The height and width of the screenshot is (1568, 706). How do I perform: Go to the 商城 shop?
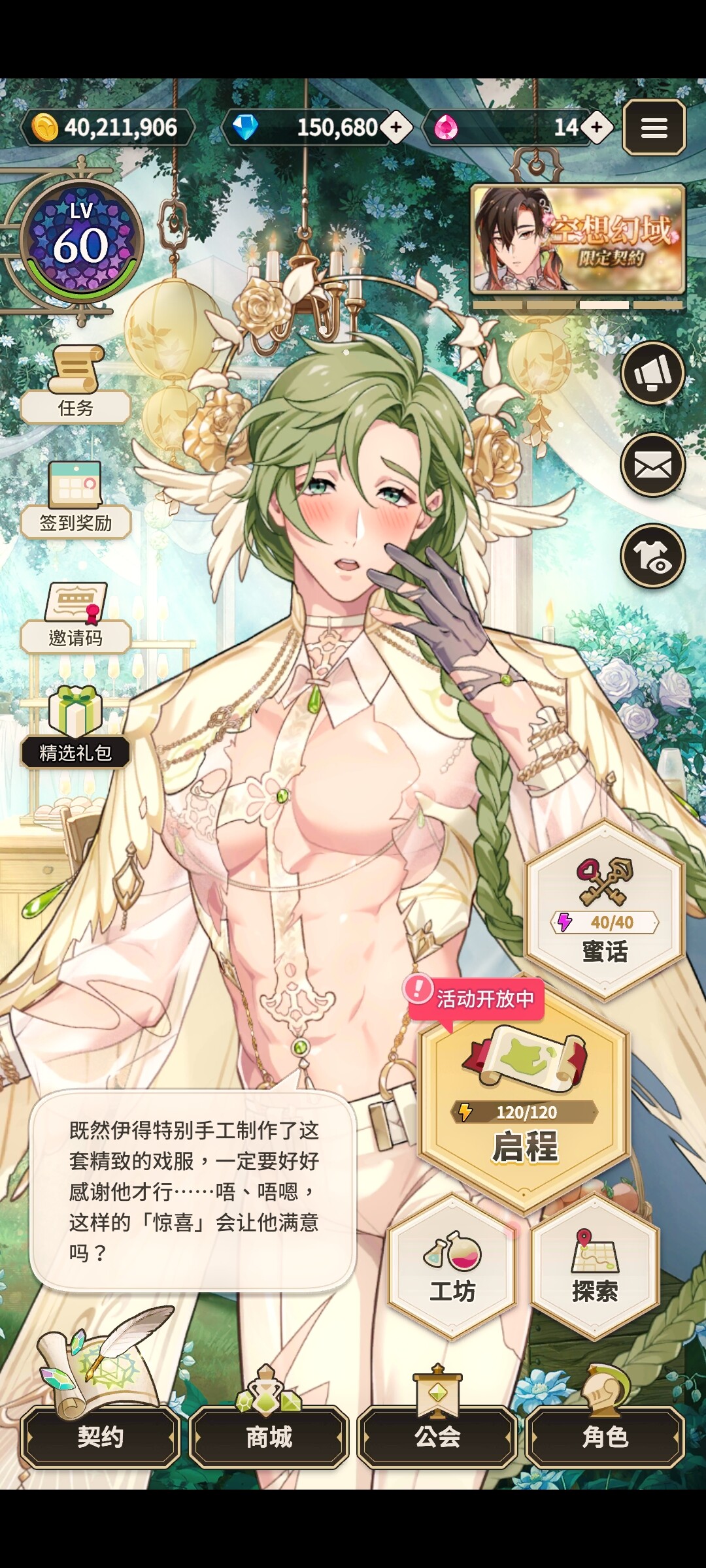coord(269,1437)
